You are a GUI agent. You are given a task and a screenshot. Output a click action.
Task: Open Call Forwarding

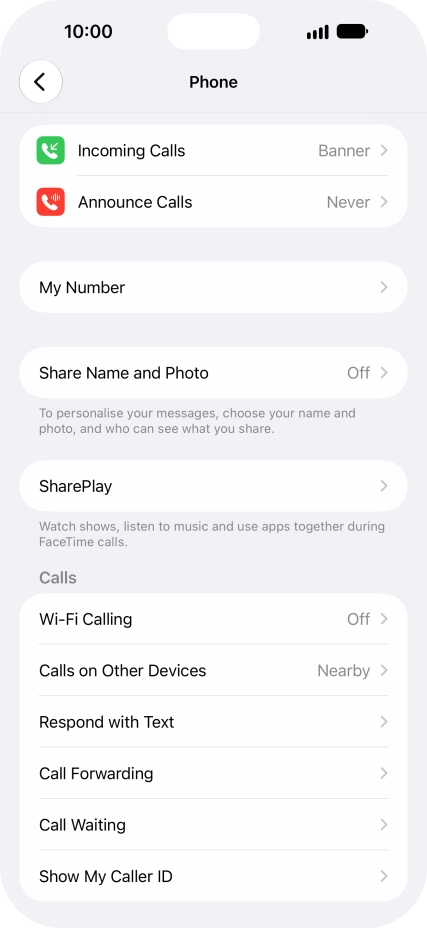pyautogui.click(x=213, y=774)
